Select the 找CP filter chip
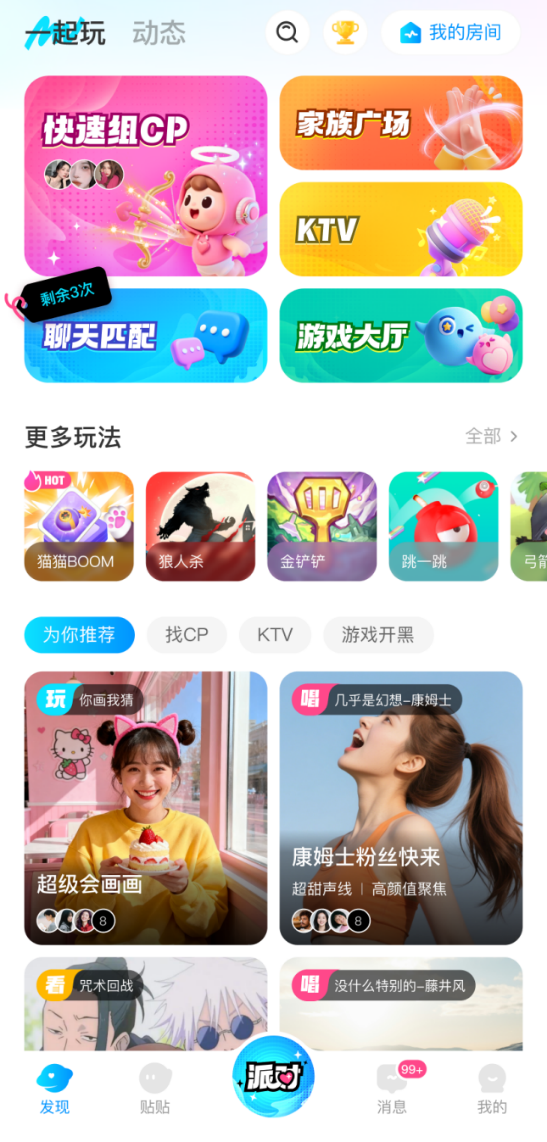 click(x=186, y=635)
